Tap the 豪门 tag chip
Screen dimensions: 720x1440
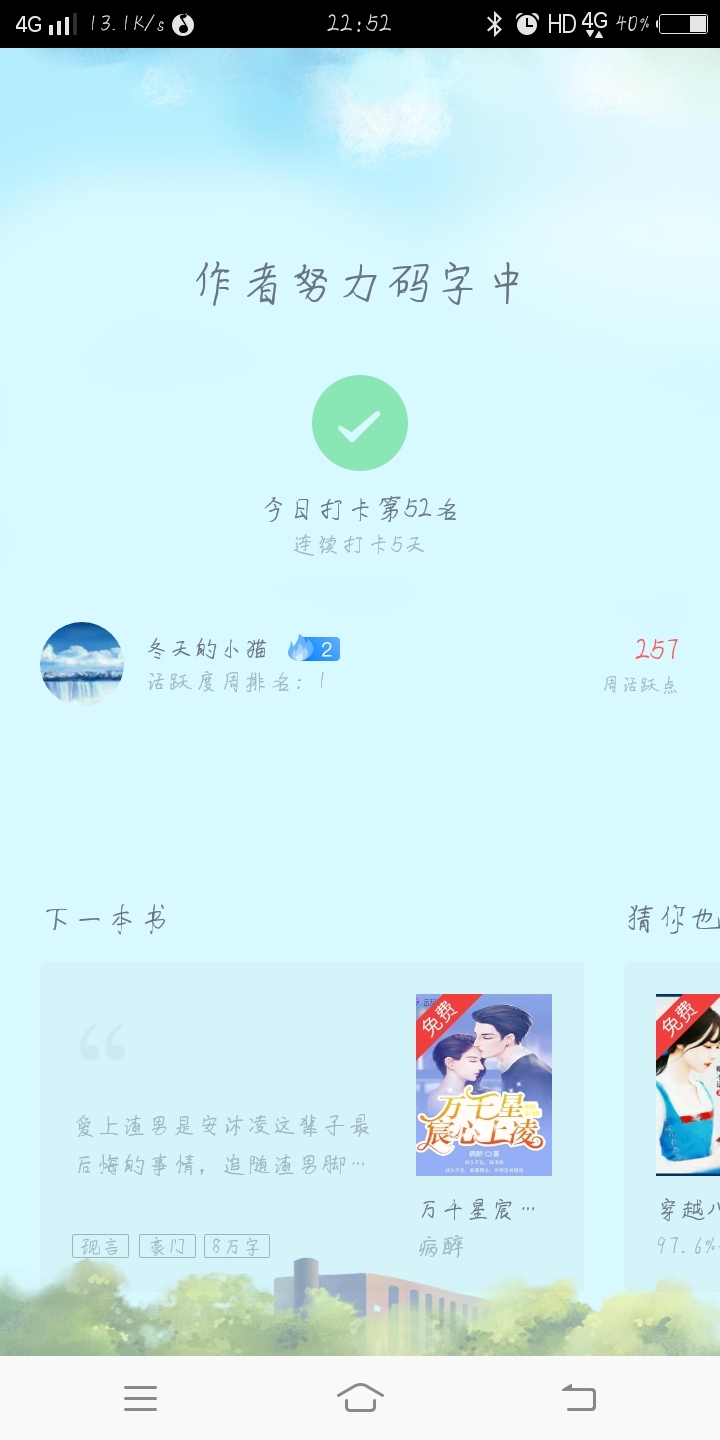(167, 1246)
